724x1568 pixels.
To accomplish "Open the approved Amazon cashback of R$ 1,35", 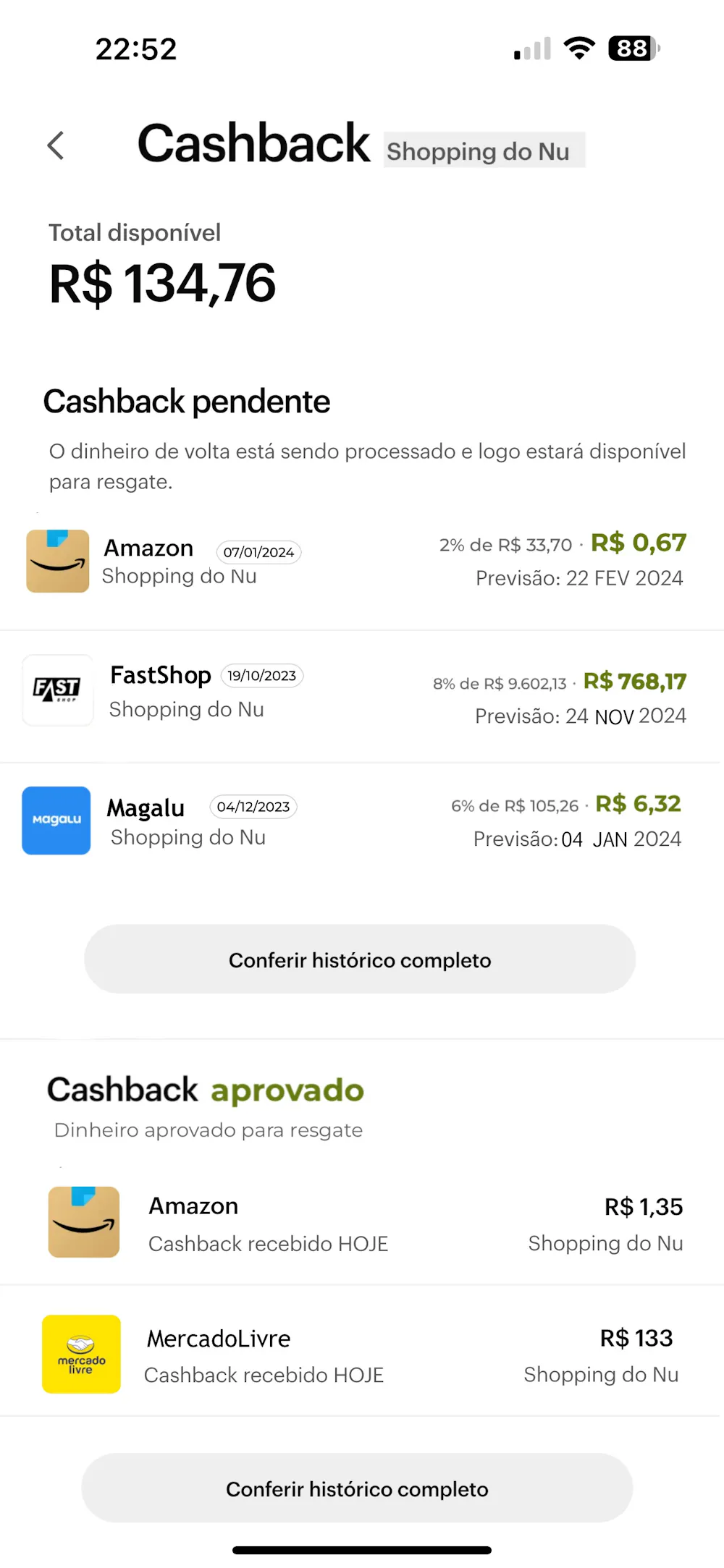I will [362, 1223].
